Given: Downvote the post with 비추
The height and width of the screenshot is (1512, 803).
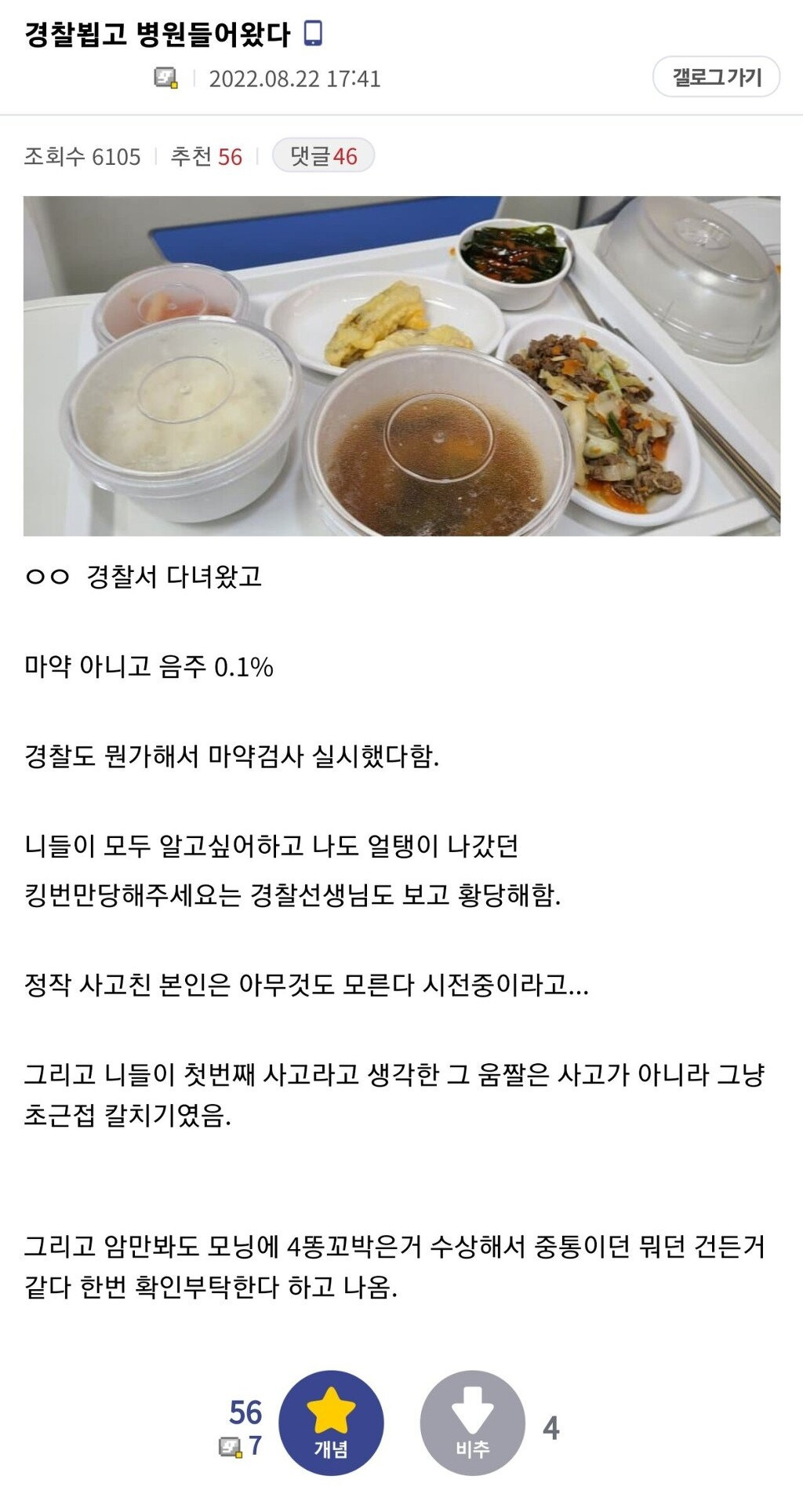Looking at the screenshot, I should (x=472, y=1423).
